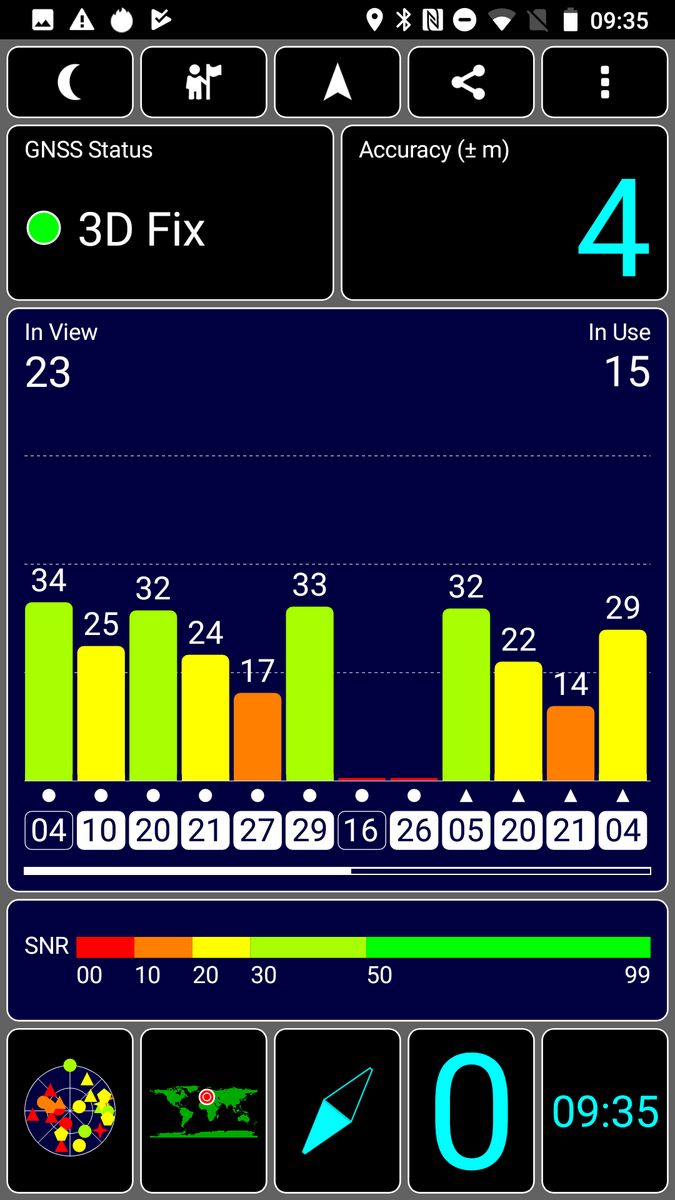
Task: Open the world map location tile
Action: point(204,1111)
